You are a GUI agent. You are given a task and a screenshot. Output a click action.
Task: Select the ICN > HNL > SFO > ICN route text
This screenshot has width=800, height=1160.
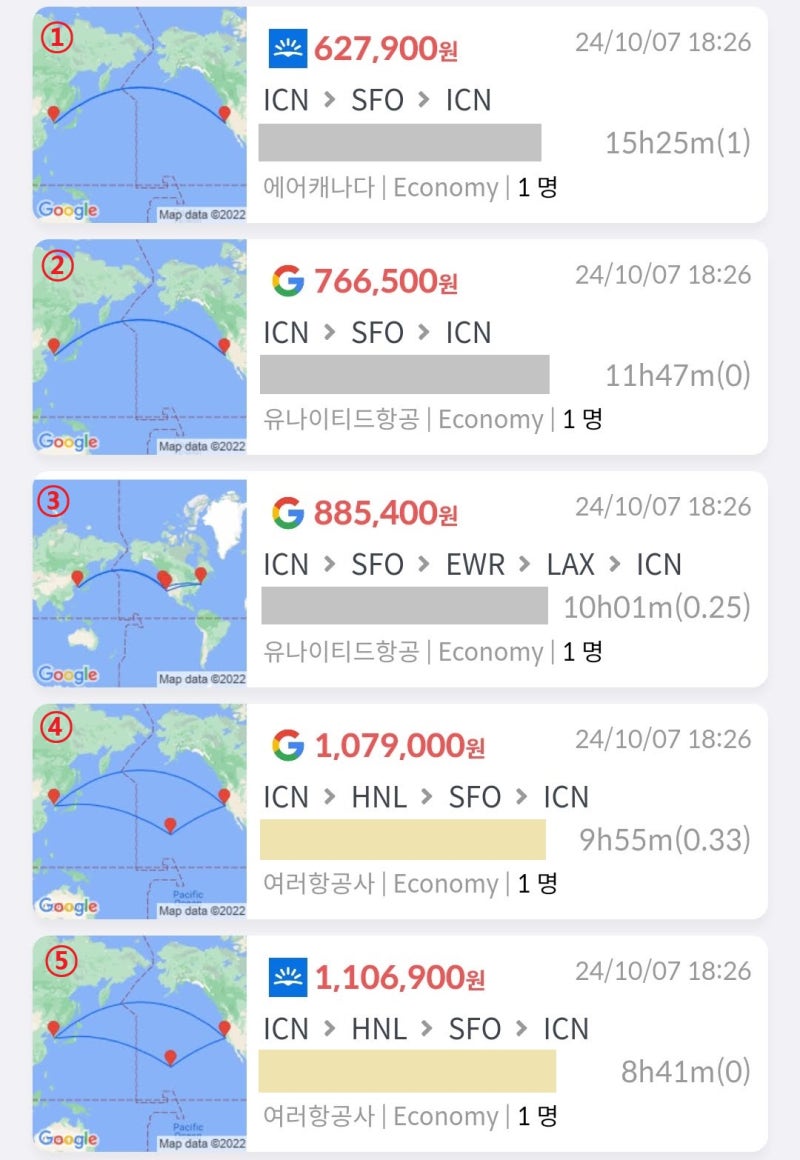pos(428,796)
